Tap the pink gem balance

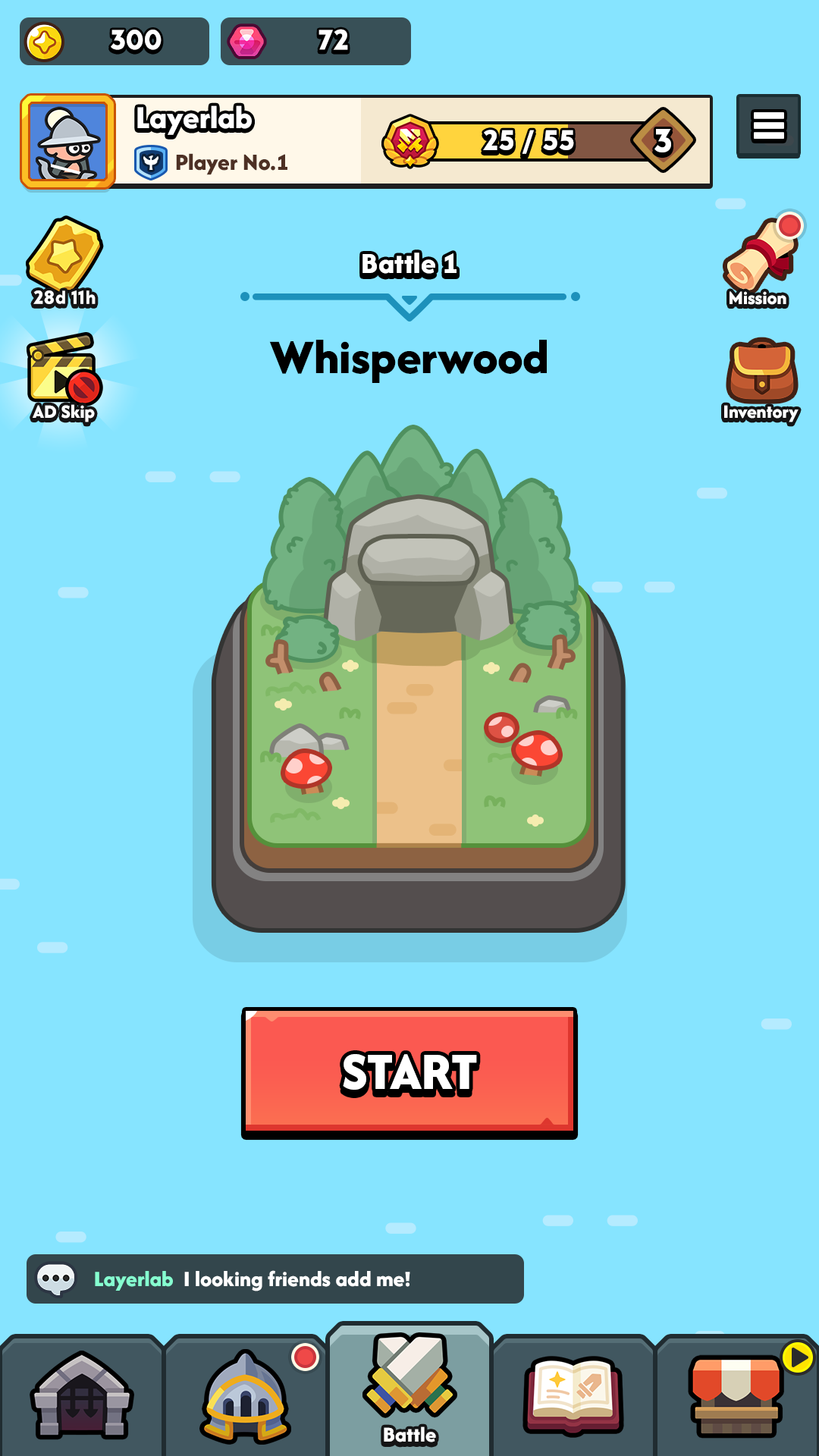pyautogui.click(x=315, y=41)
